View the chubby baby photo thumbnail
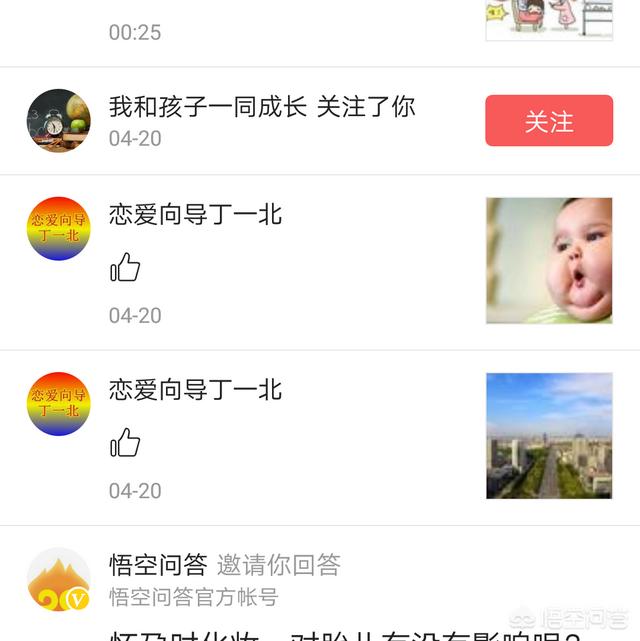Image resolution: width=640 pixels, height=641 pixels. tap(549, 261)
